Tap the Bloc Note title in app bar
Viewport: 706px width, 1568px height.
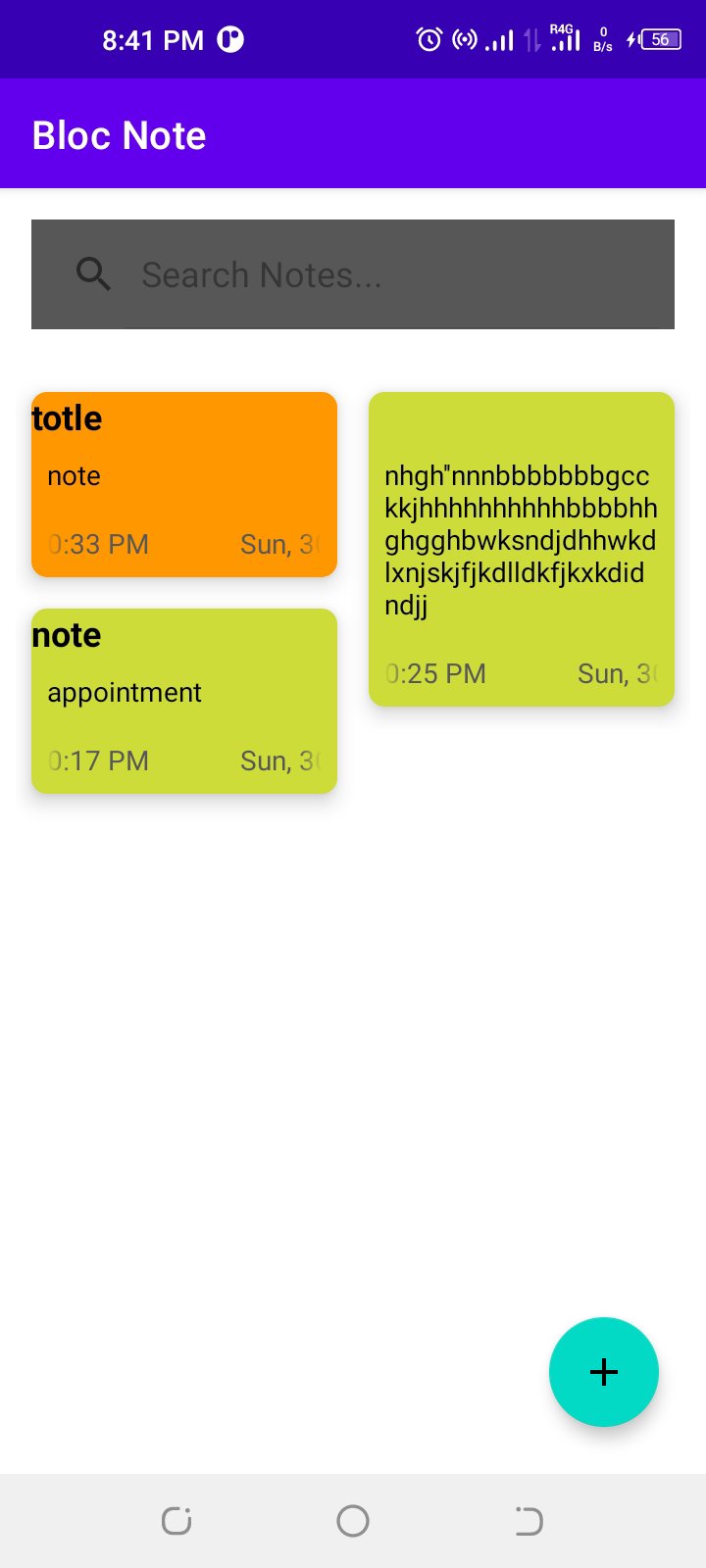120,134
